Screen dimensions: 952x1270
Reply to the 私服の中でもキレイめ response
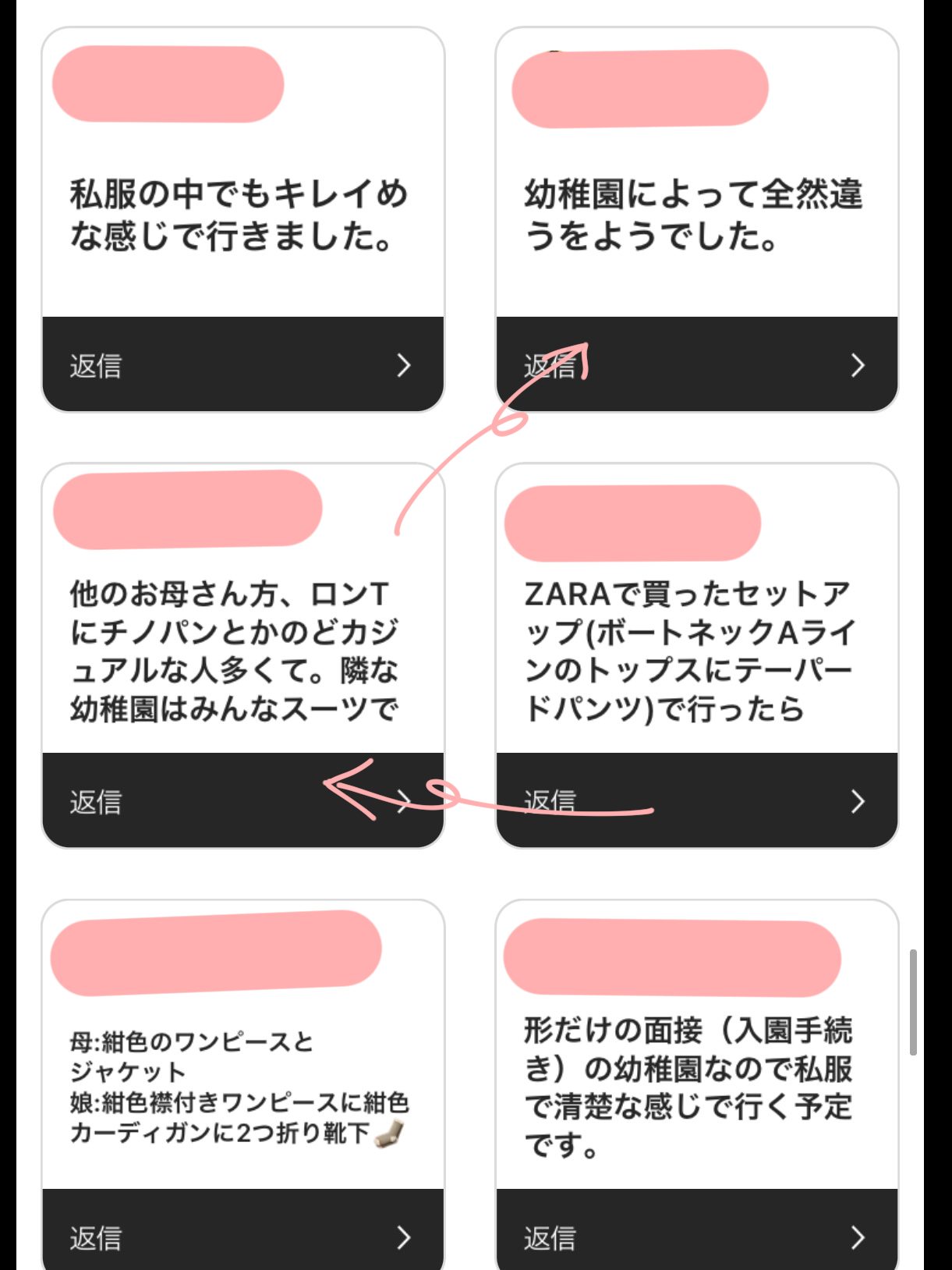(242, 364)
